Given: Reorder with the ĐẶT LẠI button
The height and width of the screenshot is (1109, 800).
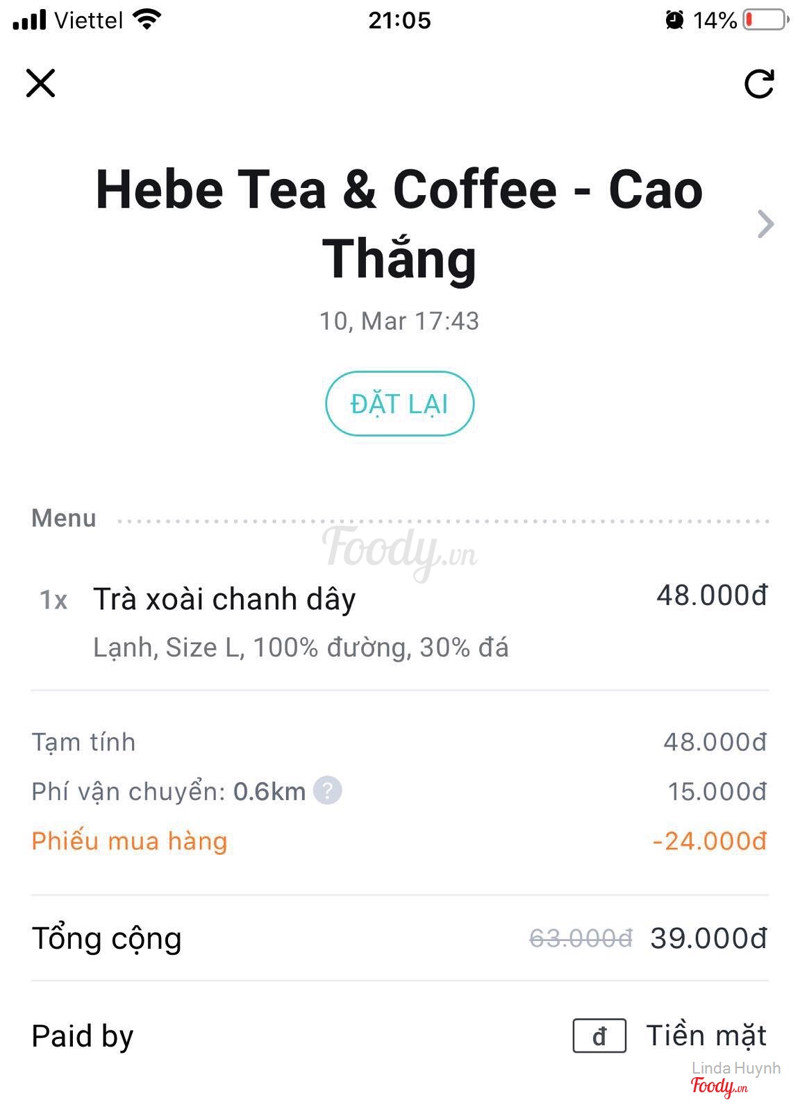Looking at the screenshot, I should (x=400, y=404).
